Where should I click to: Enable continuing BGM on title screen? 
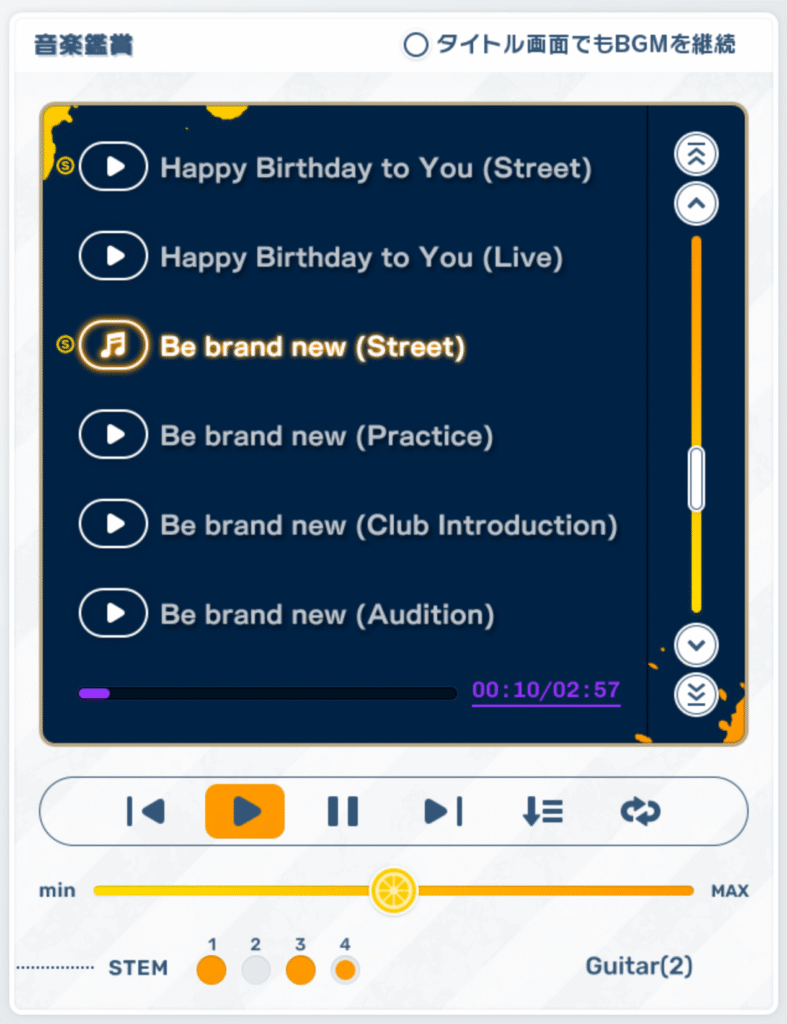tap(415, 45)
